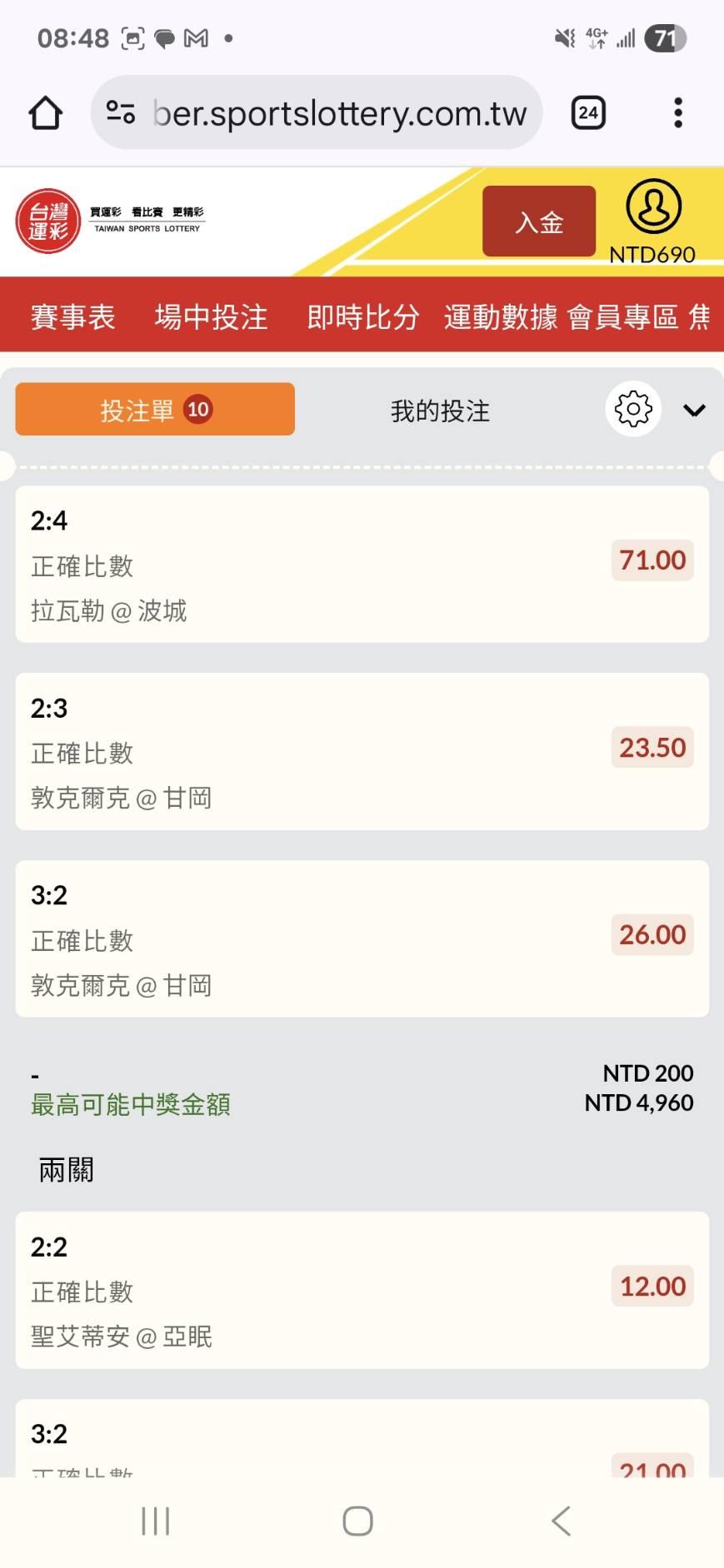Open the bet slip settings gear
Screen dimensions: 724x1568
click(633, 409)
